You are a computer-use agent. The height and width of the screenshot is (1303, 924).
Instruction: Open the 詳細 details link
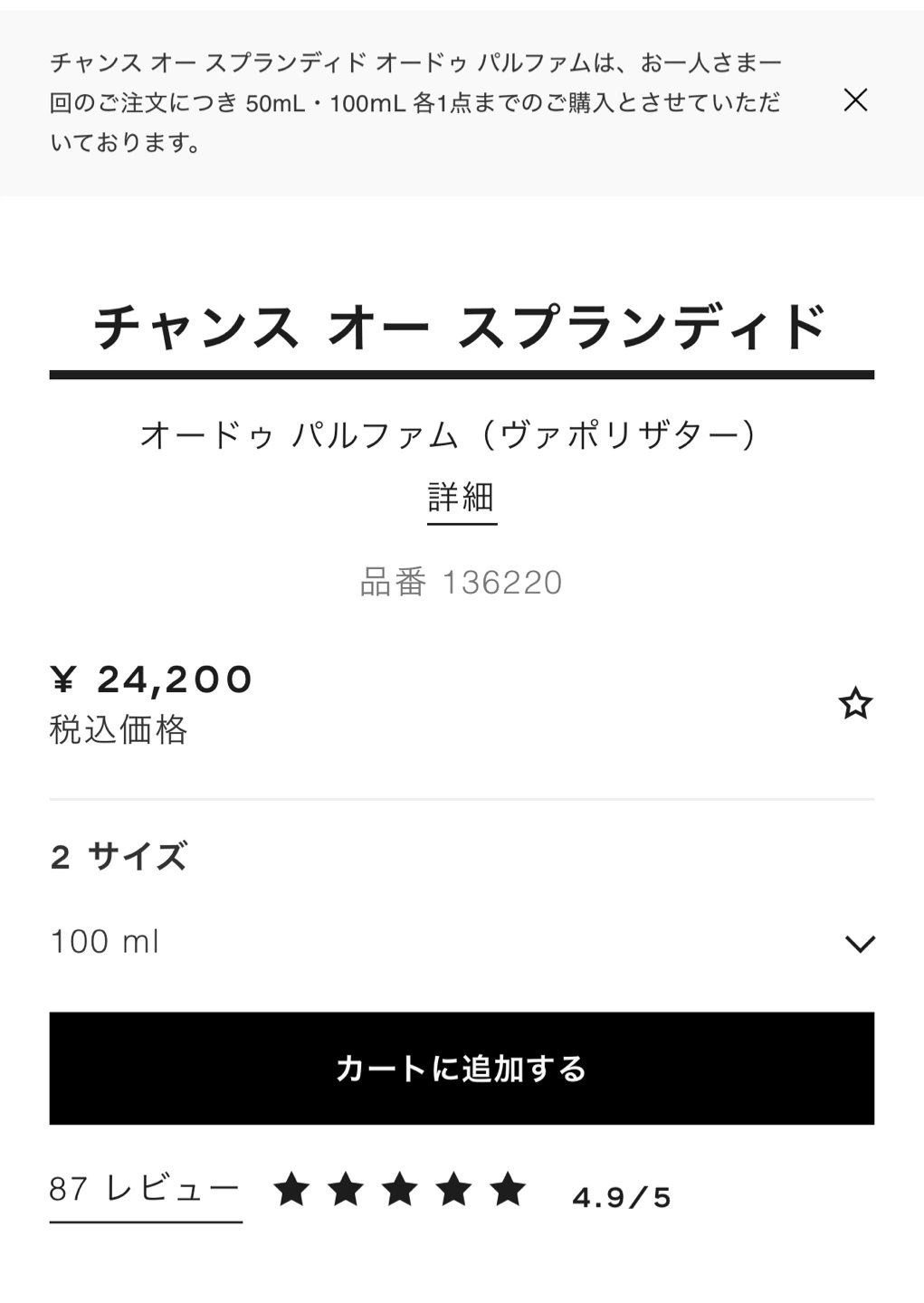[x=462, y=499]
